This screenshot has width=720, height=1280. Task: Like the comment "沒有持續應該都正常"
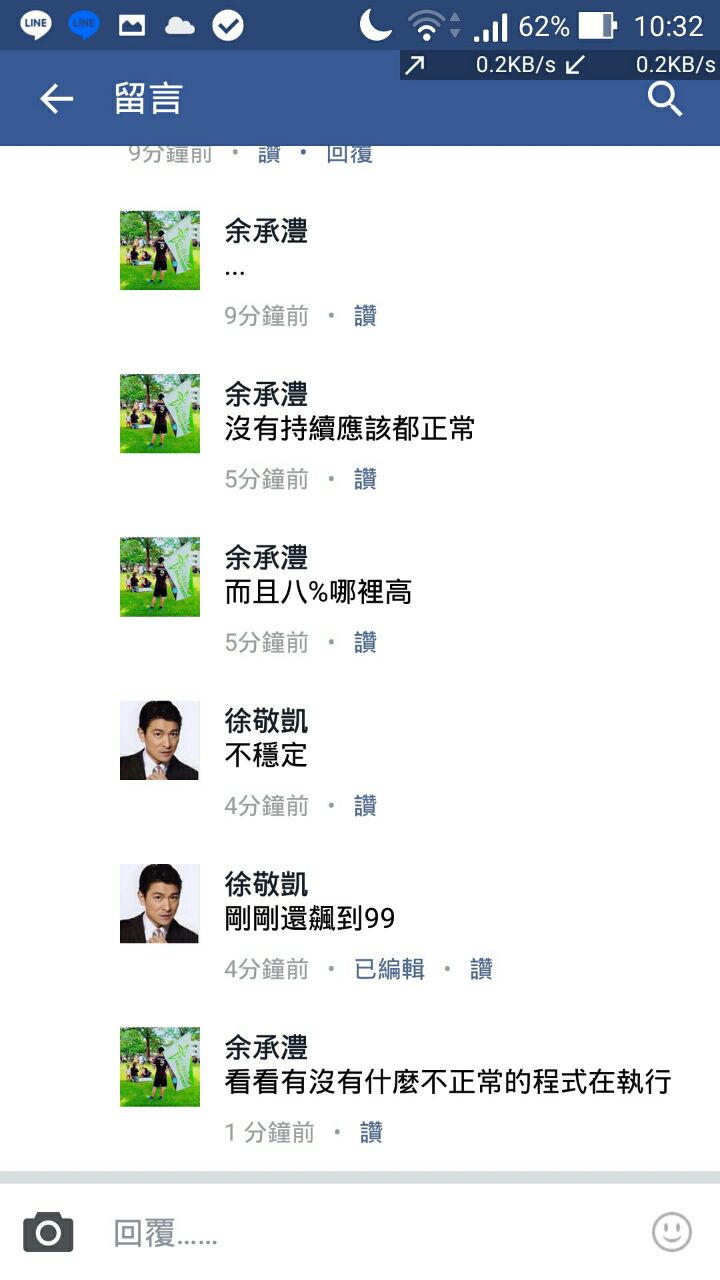point(365,479)
